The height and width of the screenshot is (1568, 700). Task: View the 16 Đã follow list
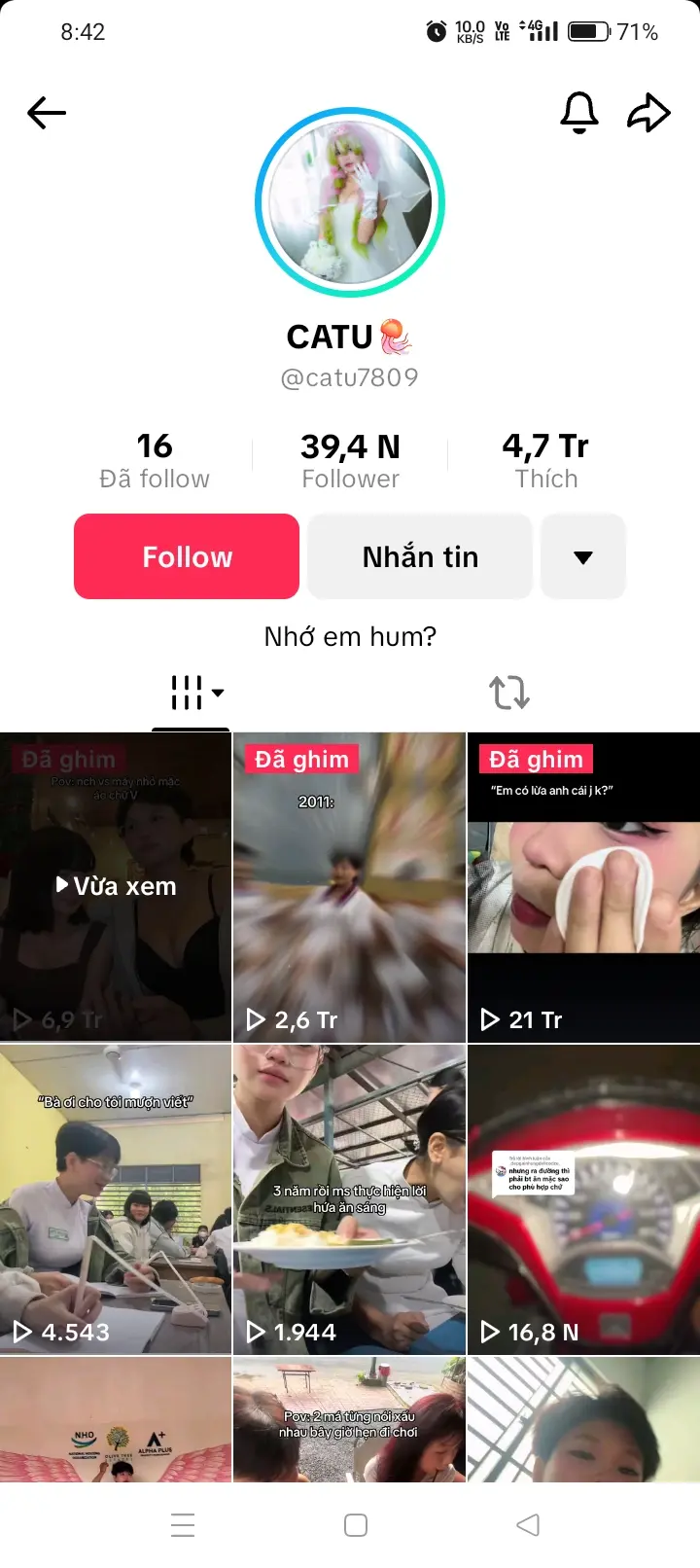pyautogui.click(x=155, y=461)
